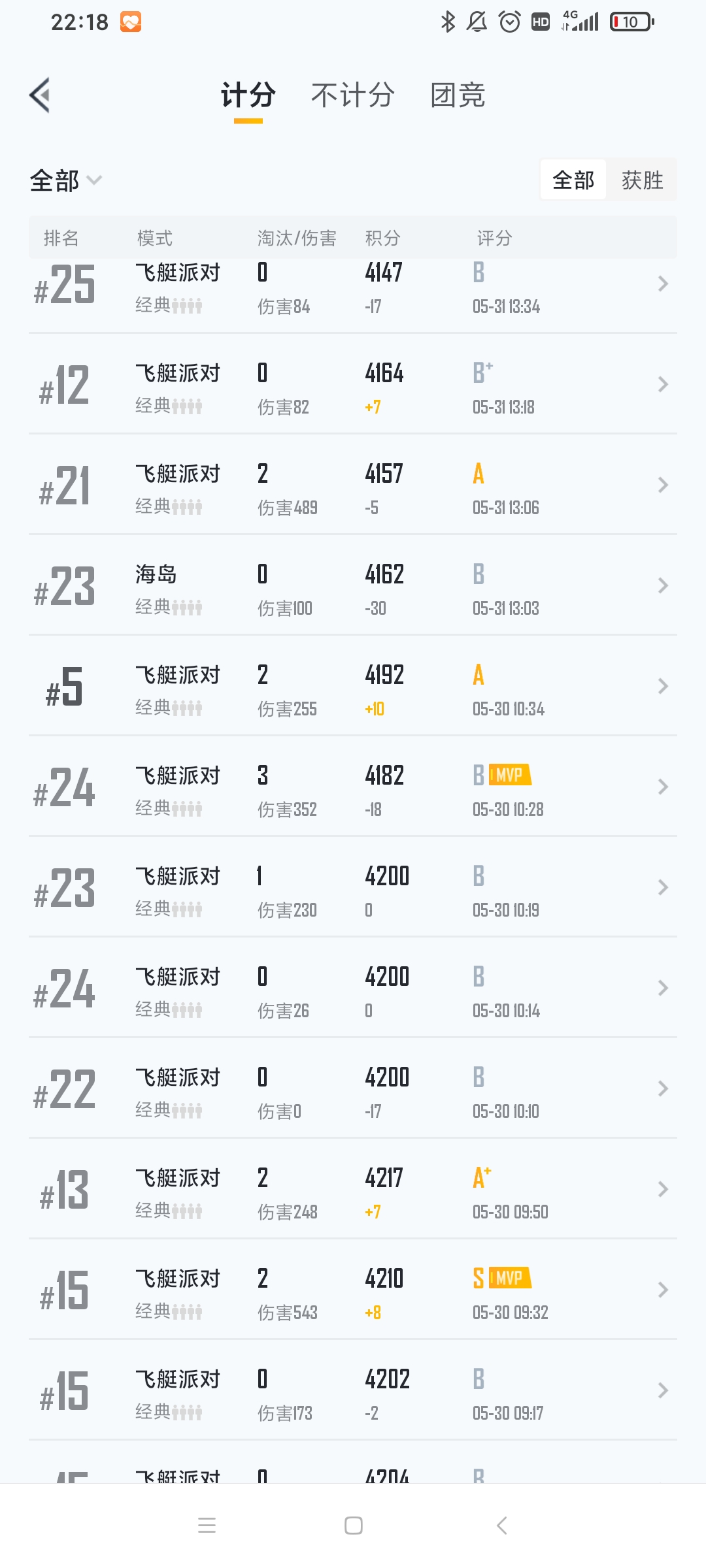Open the MVP match from 05-30 10:28
The image size is (706, 1568).
[353, 787]
